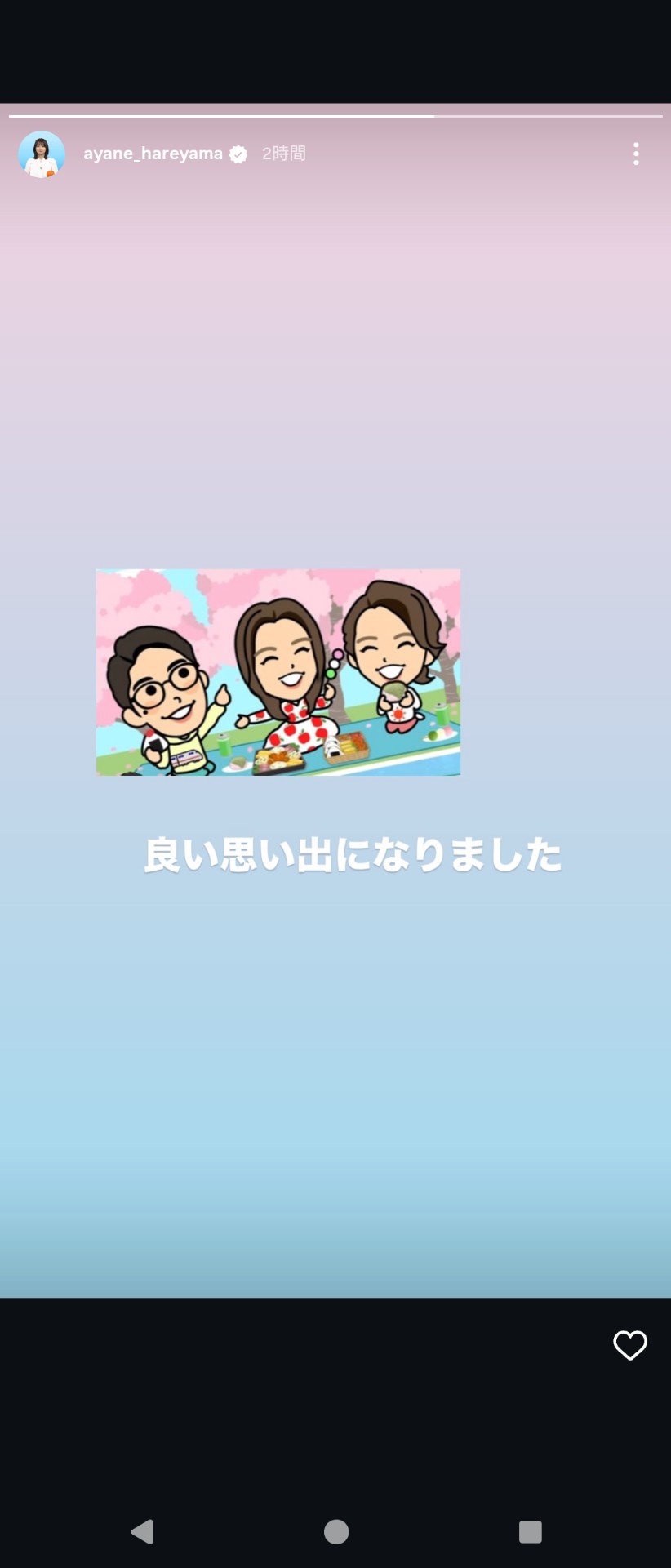Open the recent apps view
This screenshot has height=1568, width=671.
pos(530,1531)
